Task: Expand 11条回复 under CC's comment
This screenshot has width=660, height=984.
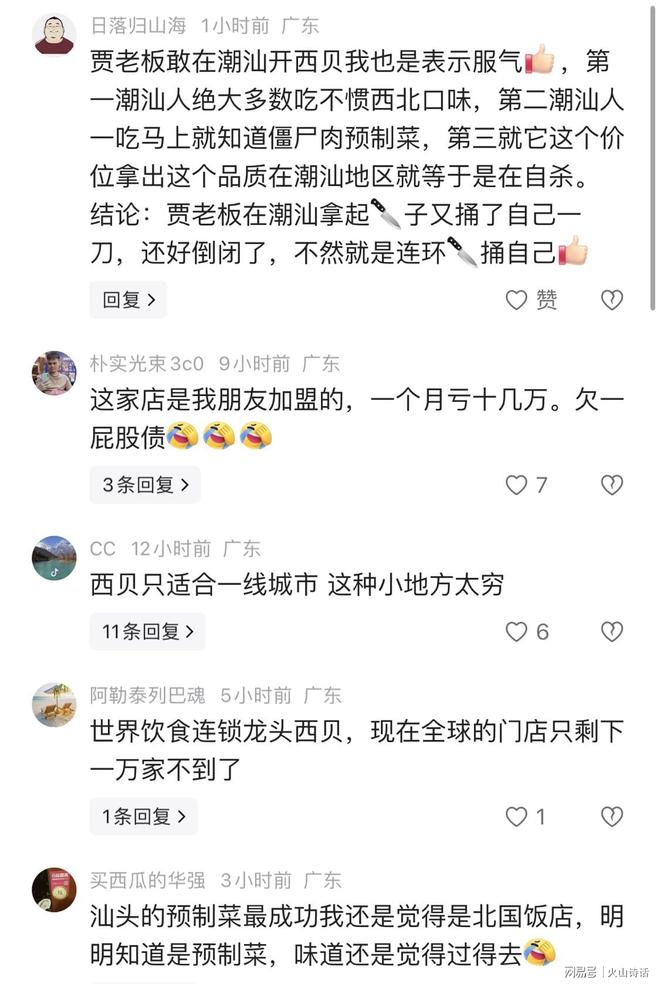Action: pos(148,631)
